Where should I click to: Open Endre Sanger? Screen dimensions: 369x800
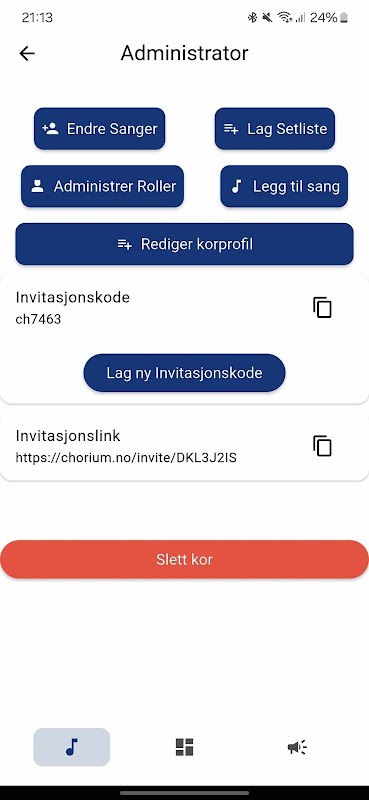click(100, 129)
